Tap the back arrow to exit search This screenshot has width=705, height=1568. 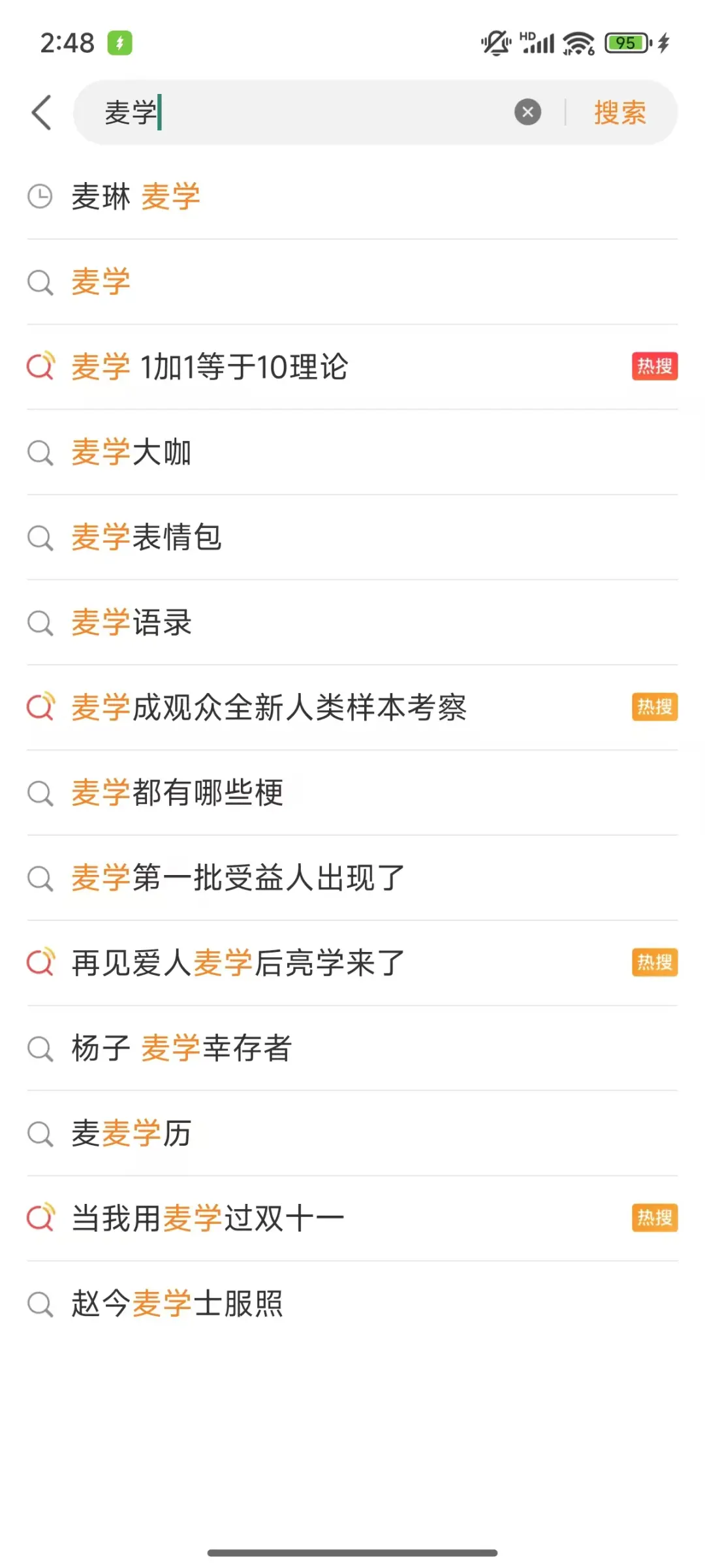click(x=41, y=112)
